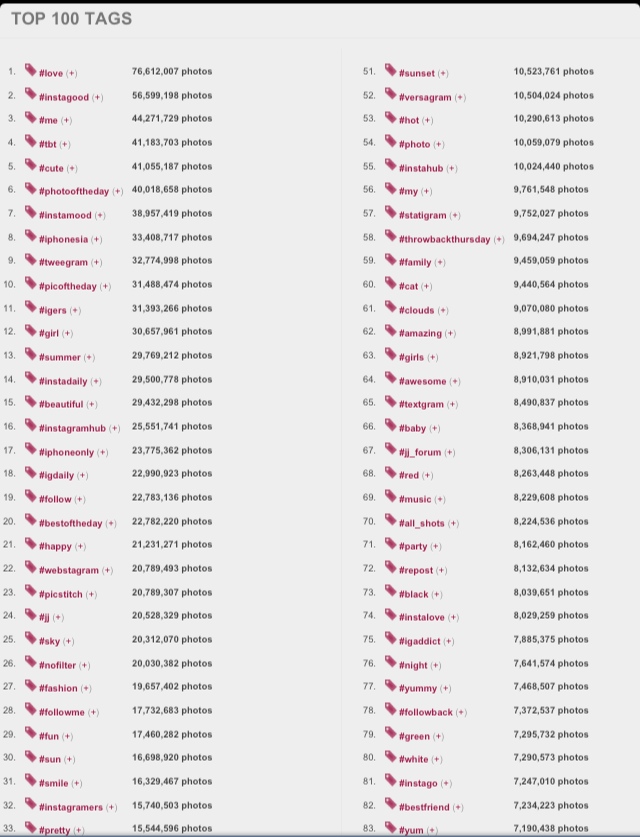Open the #bestfriend tag
The width and height of the screenshot is (640, 837).
[x=425, y=807]
